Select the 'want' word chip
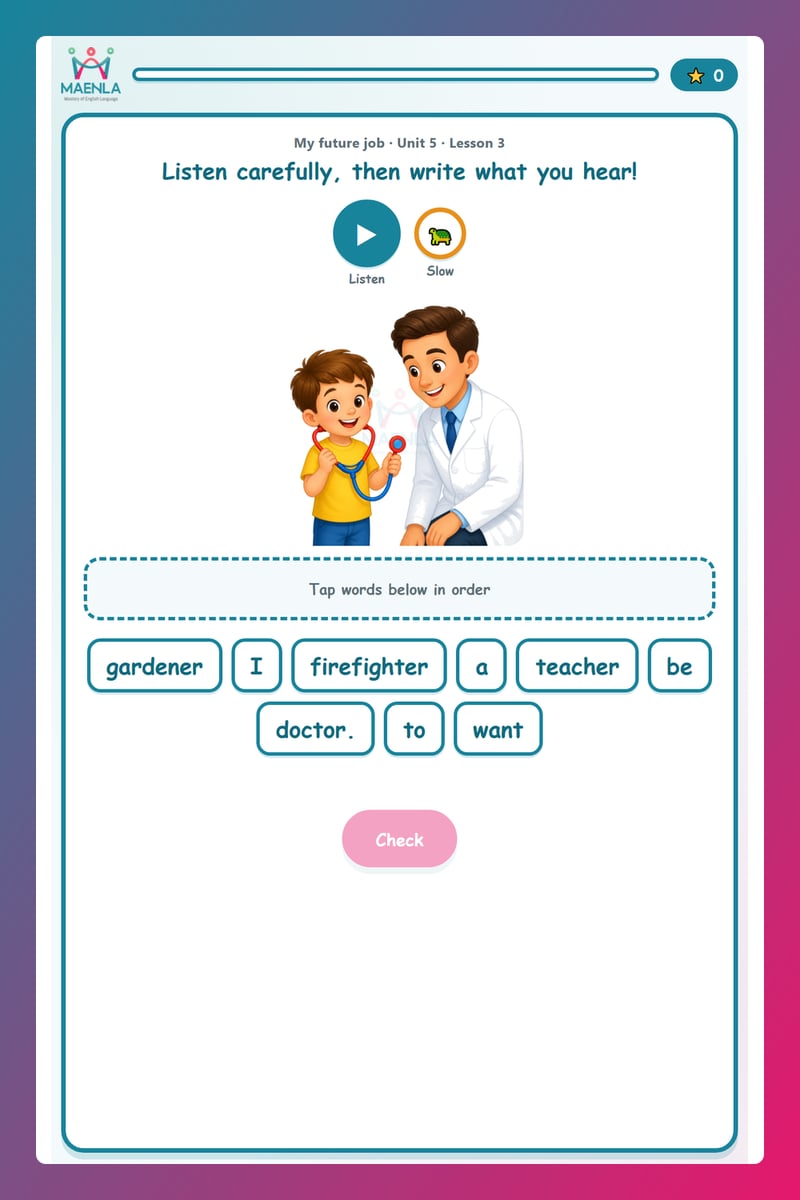Screen dimensions: 800x1200 (498, 729)
